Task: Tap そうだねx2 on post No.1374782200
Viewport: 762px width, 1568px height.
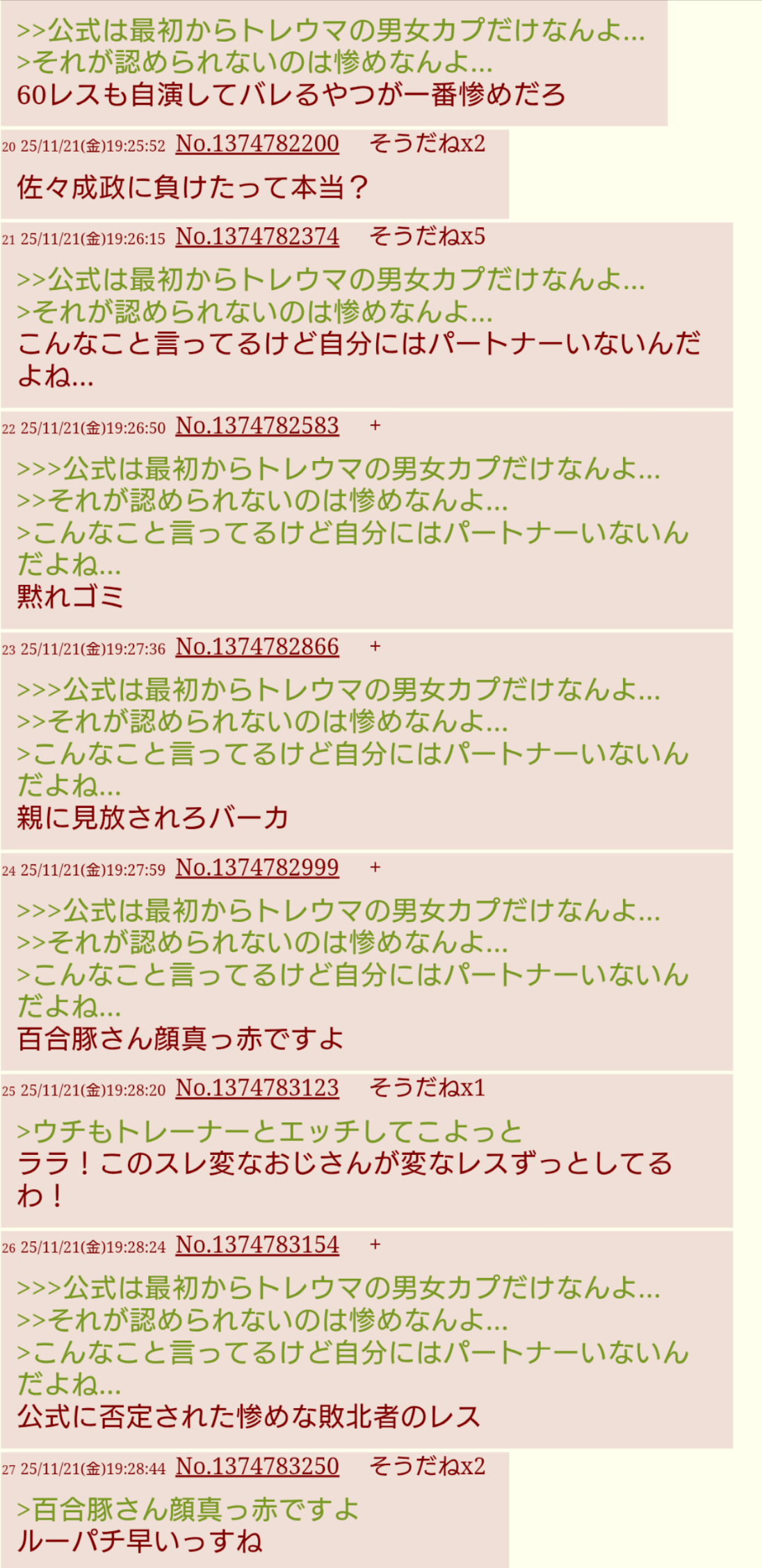Action: point(427,144)
